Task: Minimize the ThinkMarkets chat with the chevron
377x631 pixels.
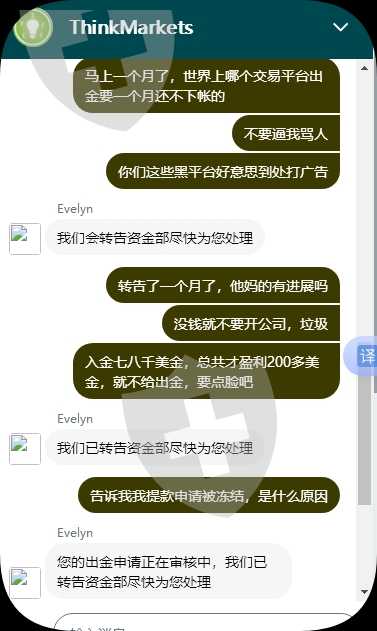Action: point(340,27)
